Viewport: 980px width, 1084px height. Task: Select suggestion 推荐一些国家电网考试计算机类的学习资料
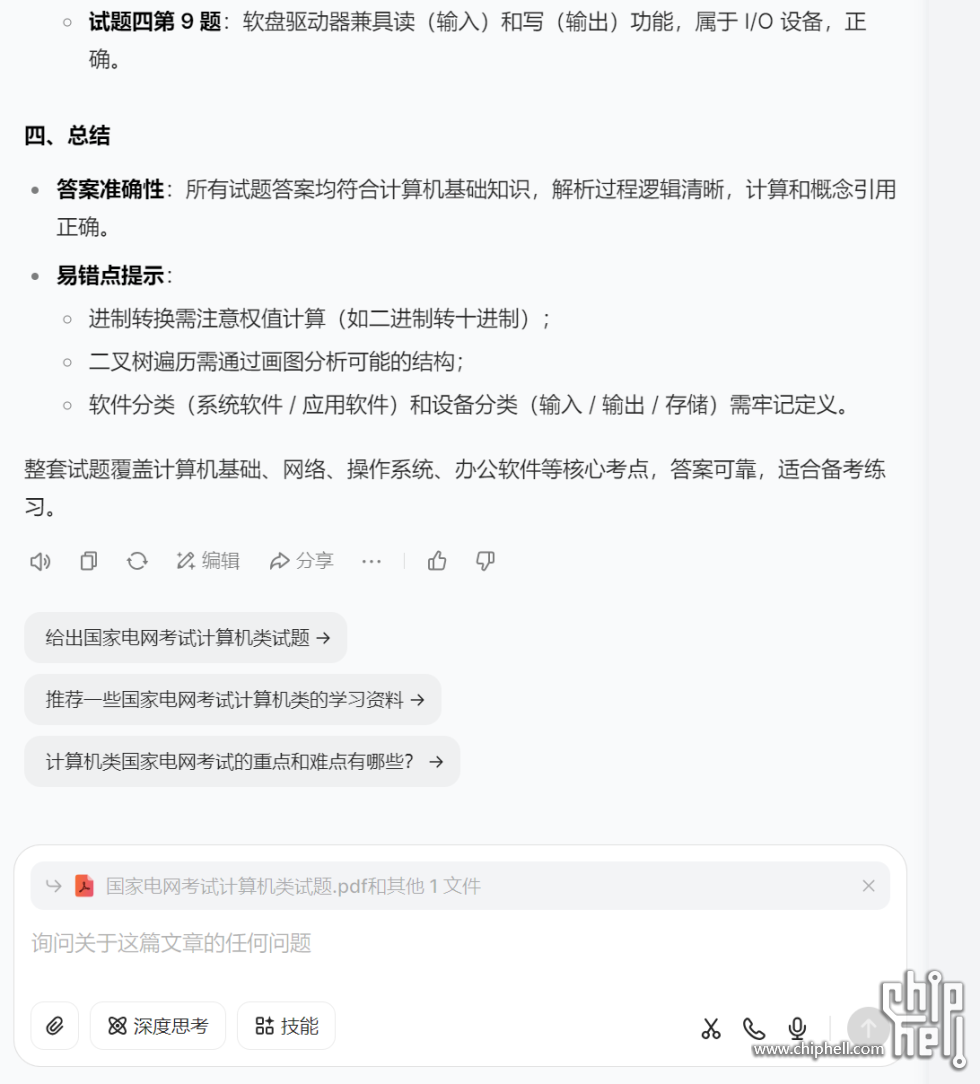click(x=233, y=700)
